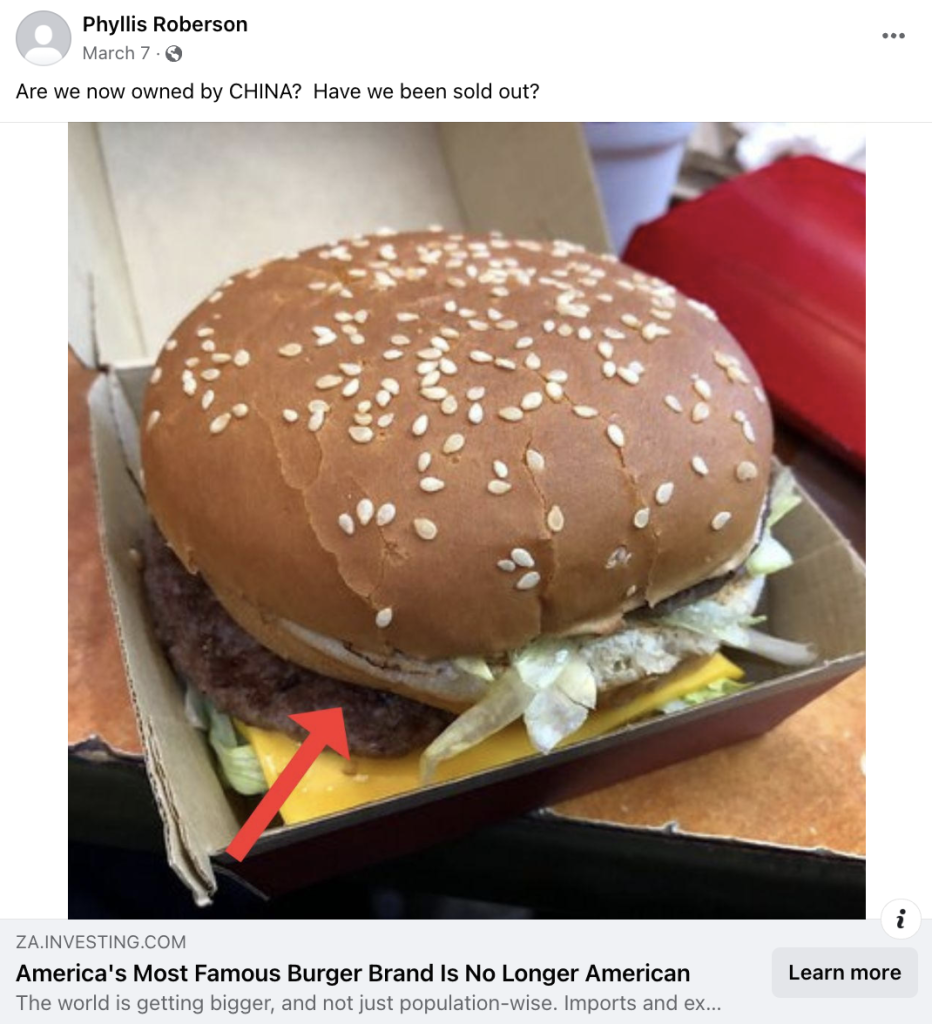
Task: Open the post's three-dot options menu
Action: pos(893,37)
